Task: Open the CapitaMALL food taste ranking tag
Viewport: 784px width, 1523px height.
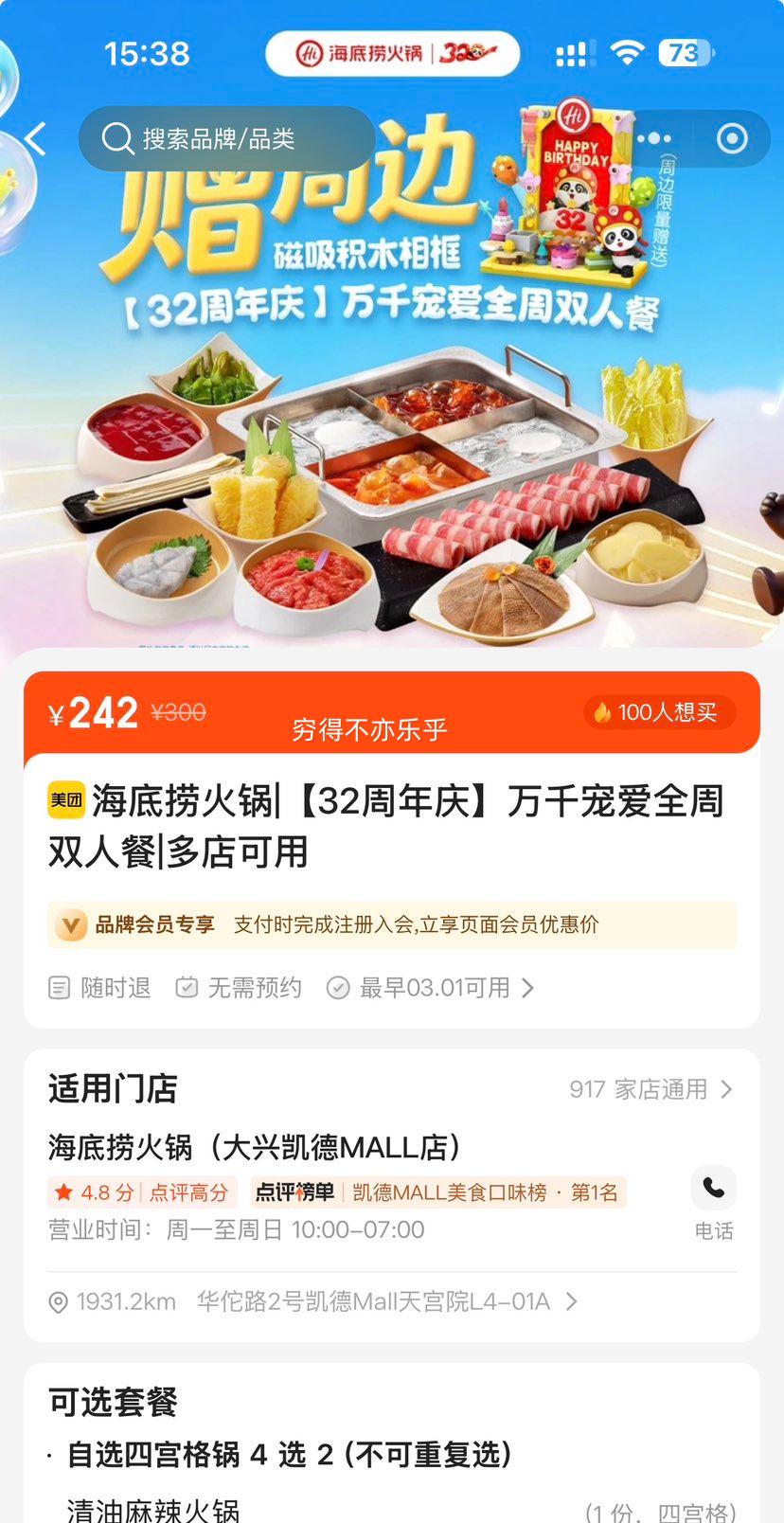Action: click(437, 1192)
